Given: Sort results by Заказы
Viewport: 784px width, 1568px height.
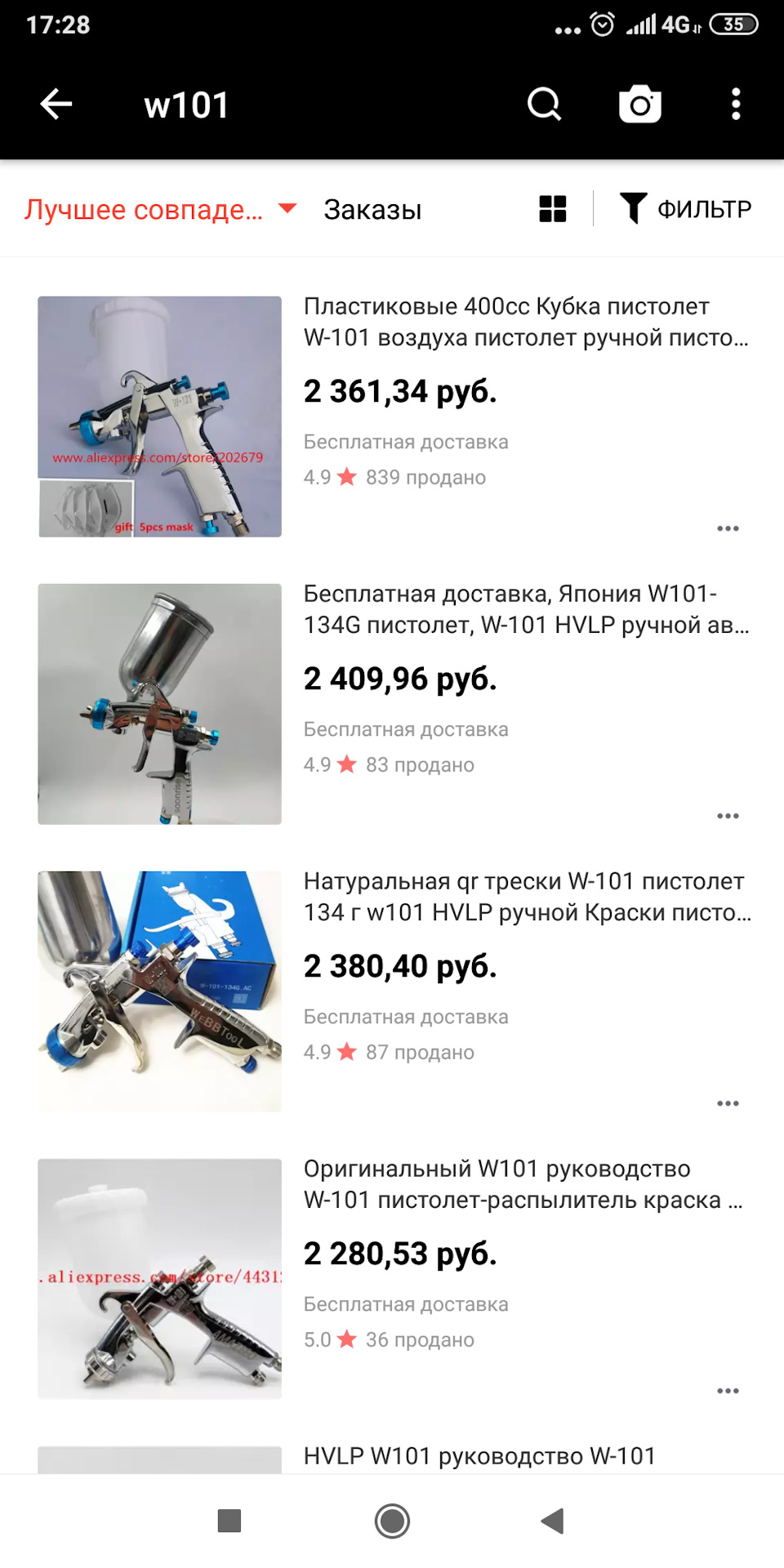Looking at the screenshot, I should coord(372,210).
